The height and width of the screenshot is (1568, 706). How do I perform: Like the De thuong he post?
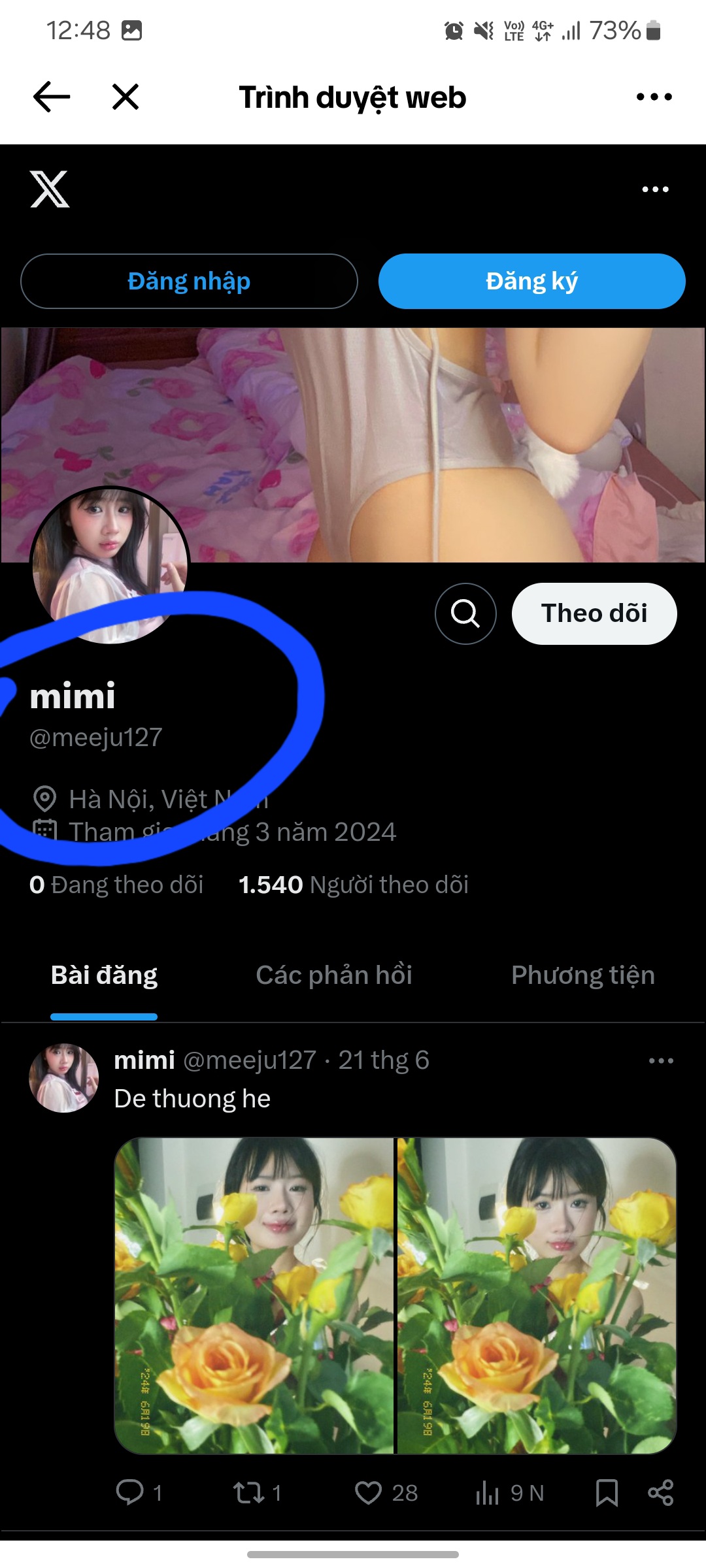coord(369,1492)
